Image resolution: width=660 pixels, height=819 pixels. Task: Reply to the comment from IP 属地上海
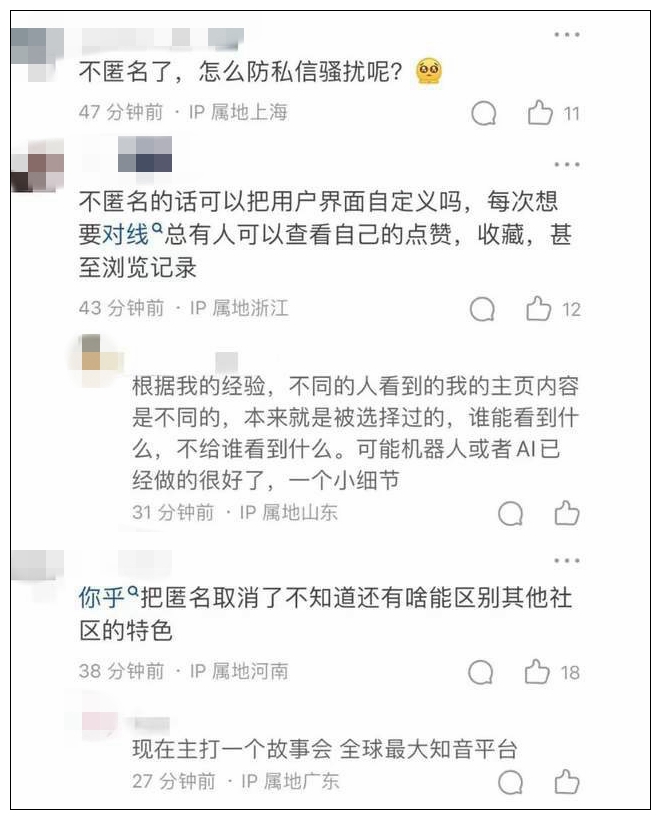pyautogui.click(x=484, y=113)
